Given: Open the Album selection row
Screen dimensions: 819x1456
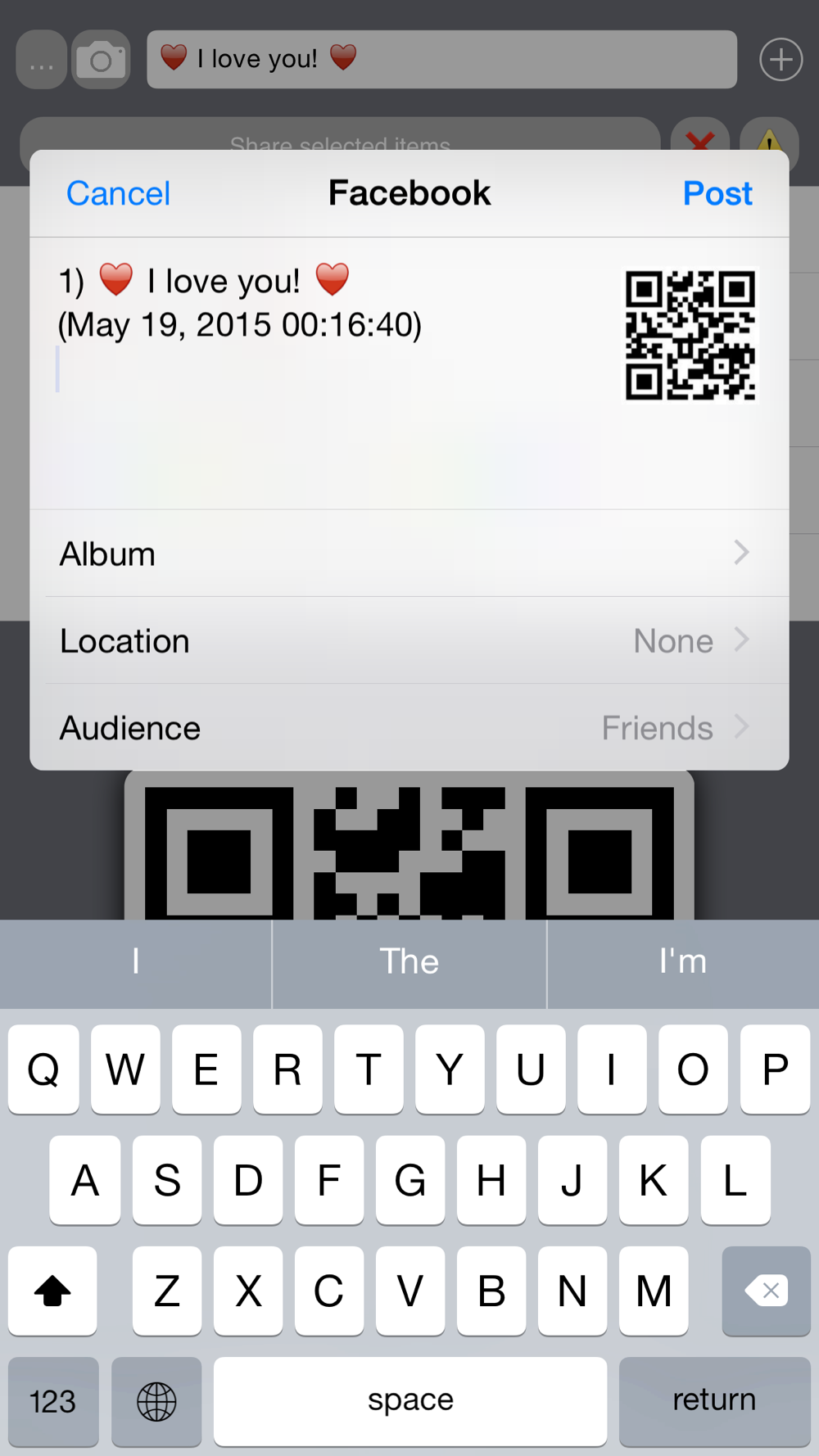Looking at the screenshot, I should click(409, 554).
